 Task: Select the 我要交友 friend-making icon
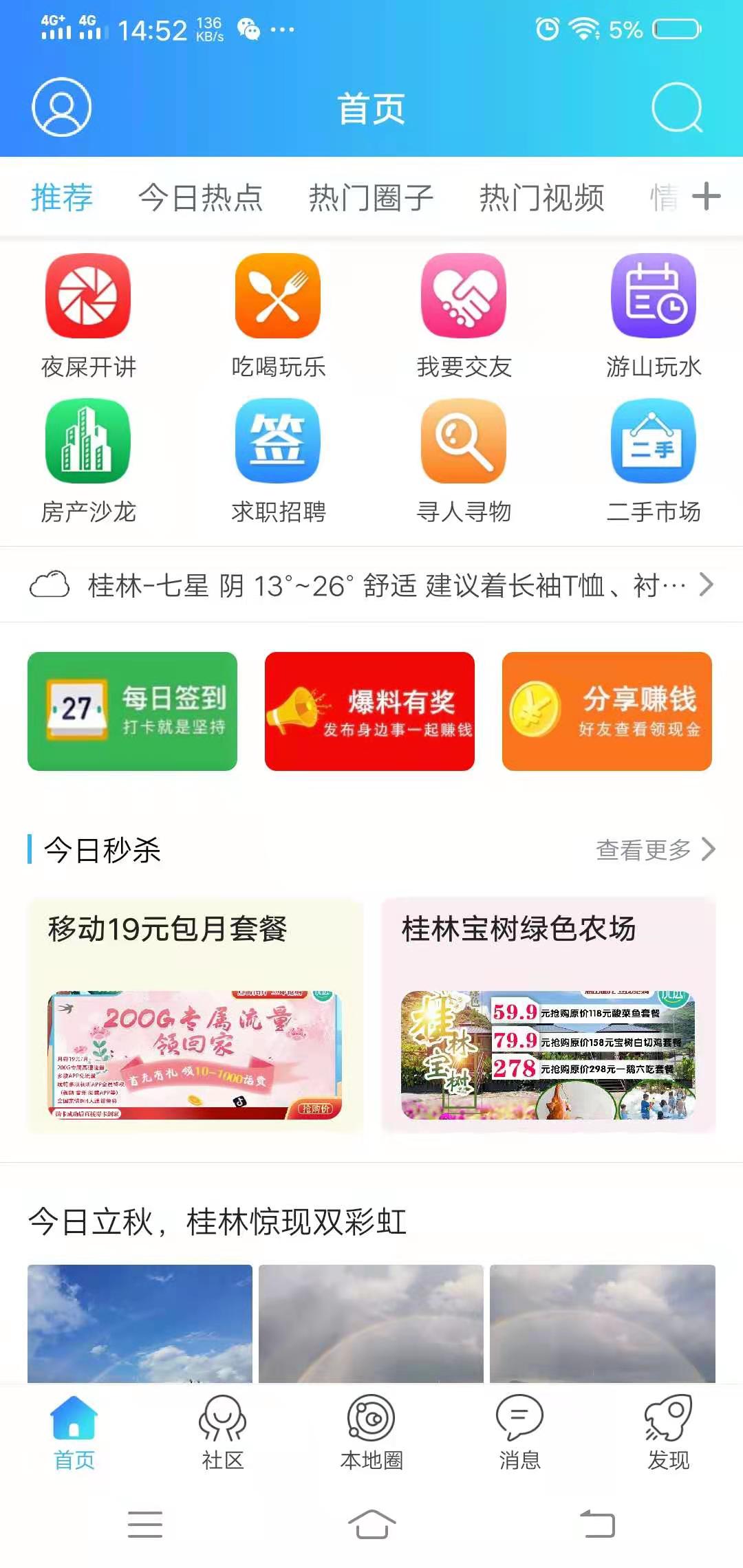pyautogui.click(x=462, y=296)
